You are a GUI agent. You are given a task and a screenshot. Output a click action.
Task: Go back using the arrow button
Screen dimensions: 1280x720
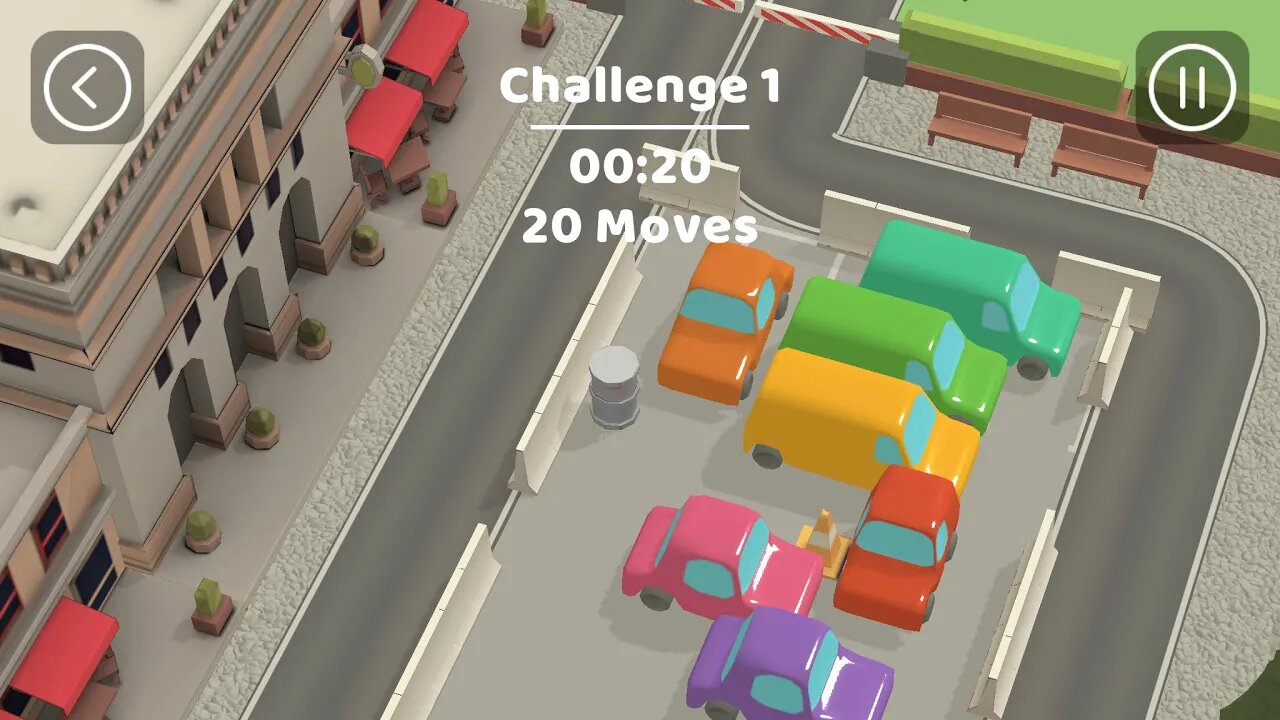pos(87,87)
